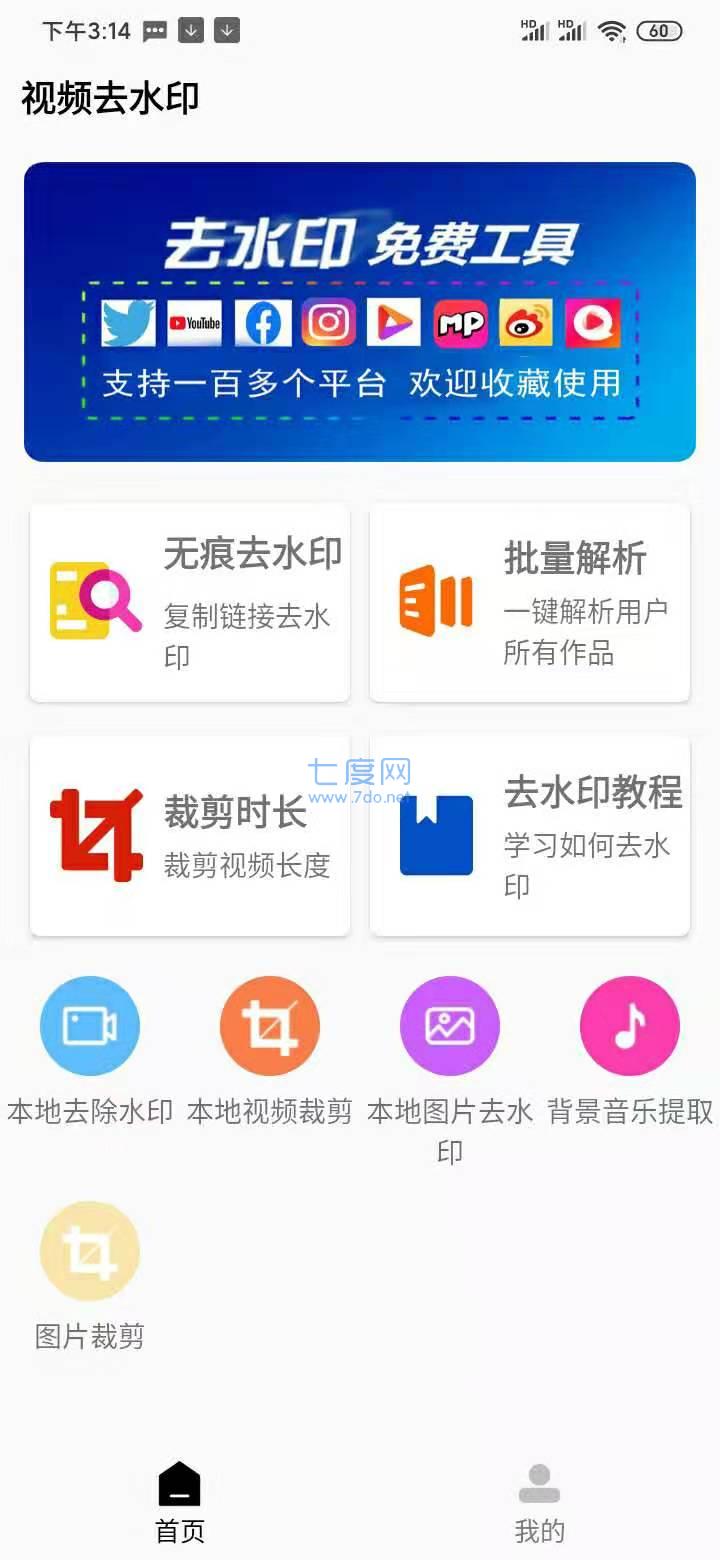Select the 本地视频裁剪 crop tool icon
Image resolution: width=720 pixels, height=1560 pixels.
[269, 1025]
